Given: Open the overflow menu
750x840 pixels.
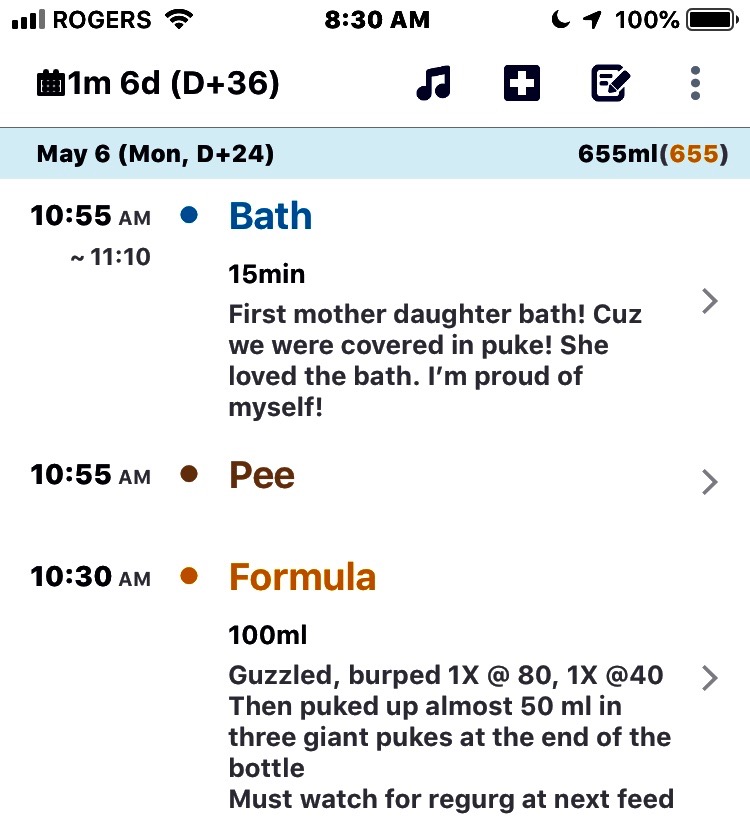Looking at the screenshot, I should click(696, 84).
